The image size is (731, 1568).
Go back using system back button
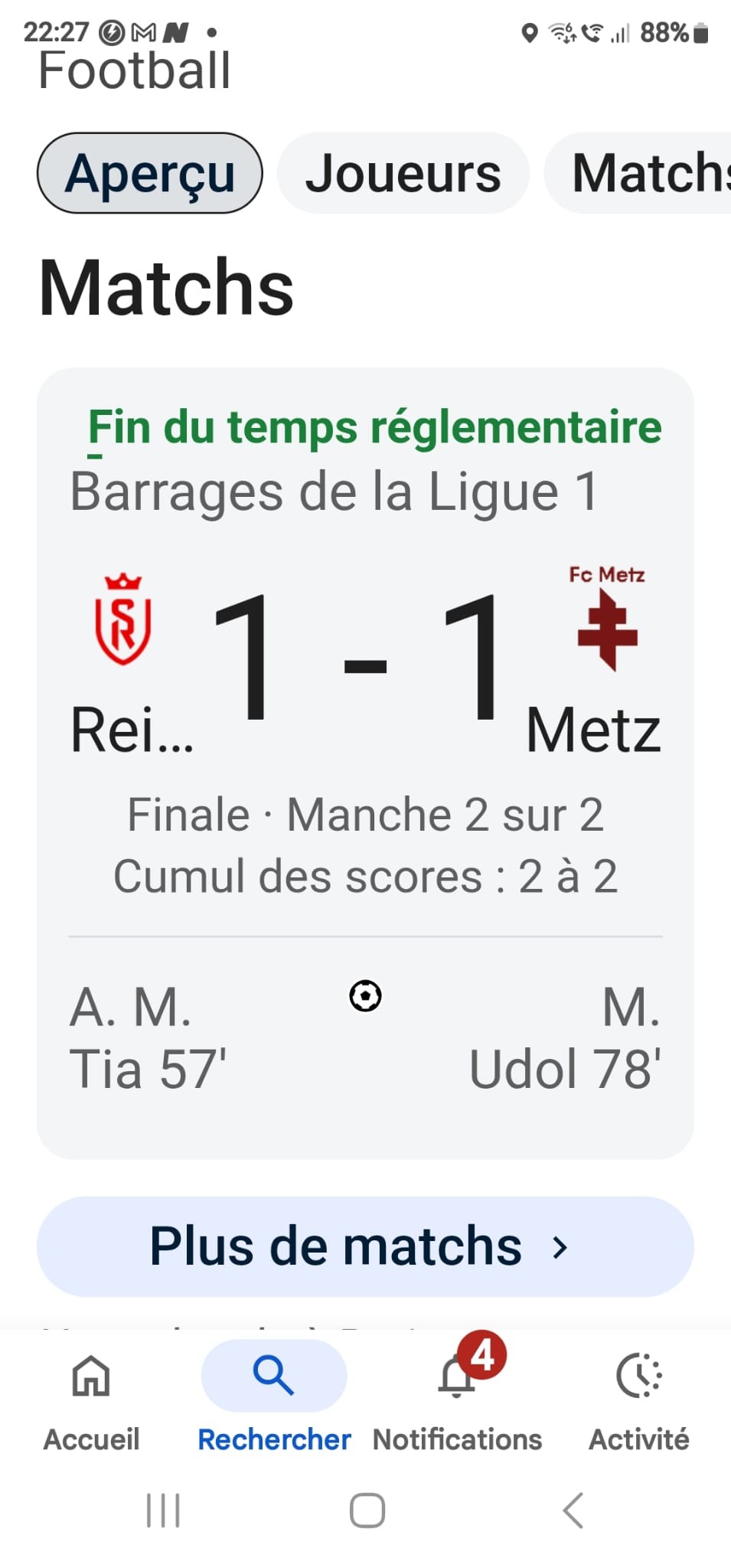tap(573, 1511)
